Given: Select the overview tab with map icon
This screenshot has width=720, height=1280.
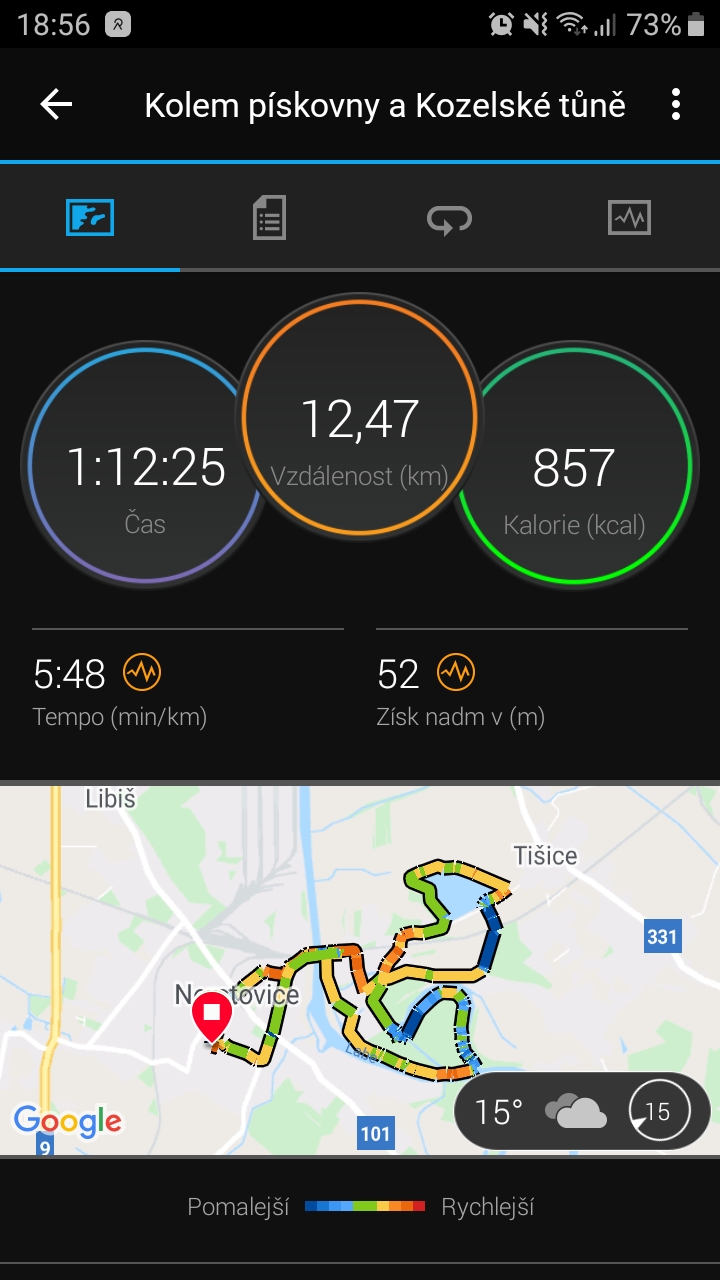Looking at the screenshot, I should (90, 217).
